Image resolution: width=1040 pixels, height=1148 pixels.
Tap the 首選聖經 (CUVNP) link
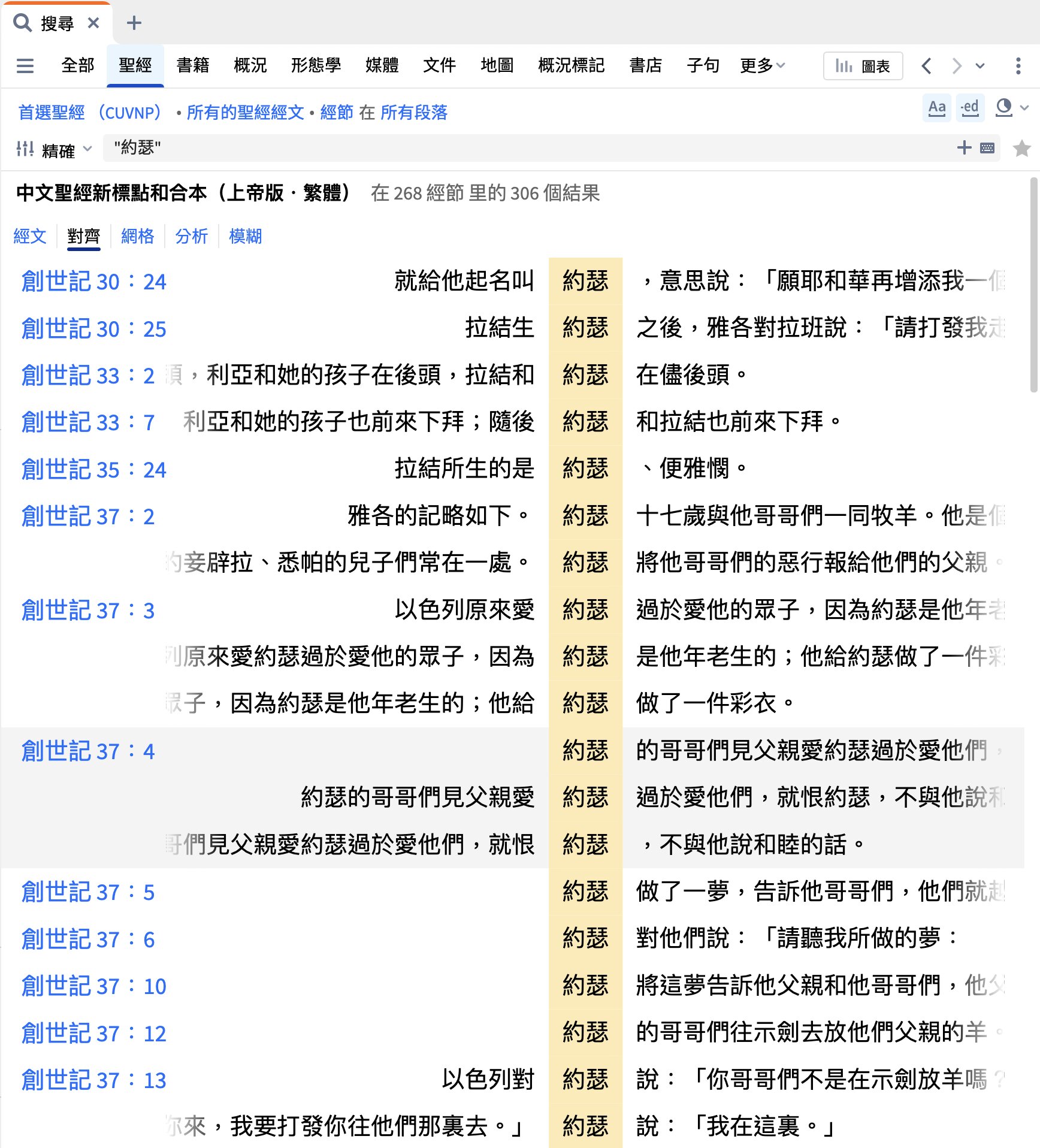pos(90,113)
